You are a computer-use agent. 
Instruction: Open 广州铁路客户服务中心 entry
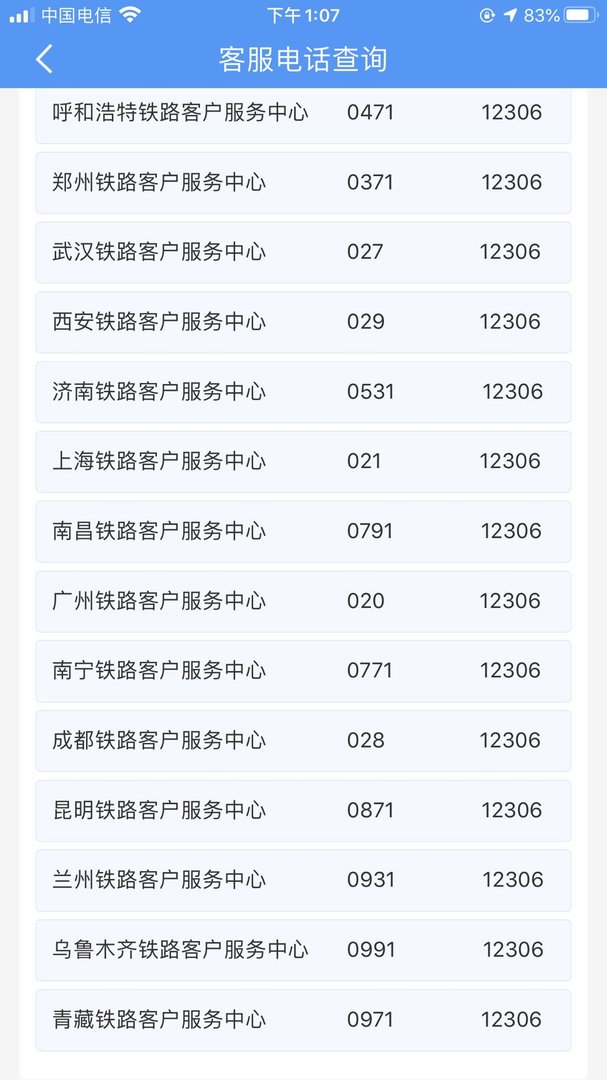click(x=303, y=601)
